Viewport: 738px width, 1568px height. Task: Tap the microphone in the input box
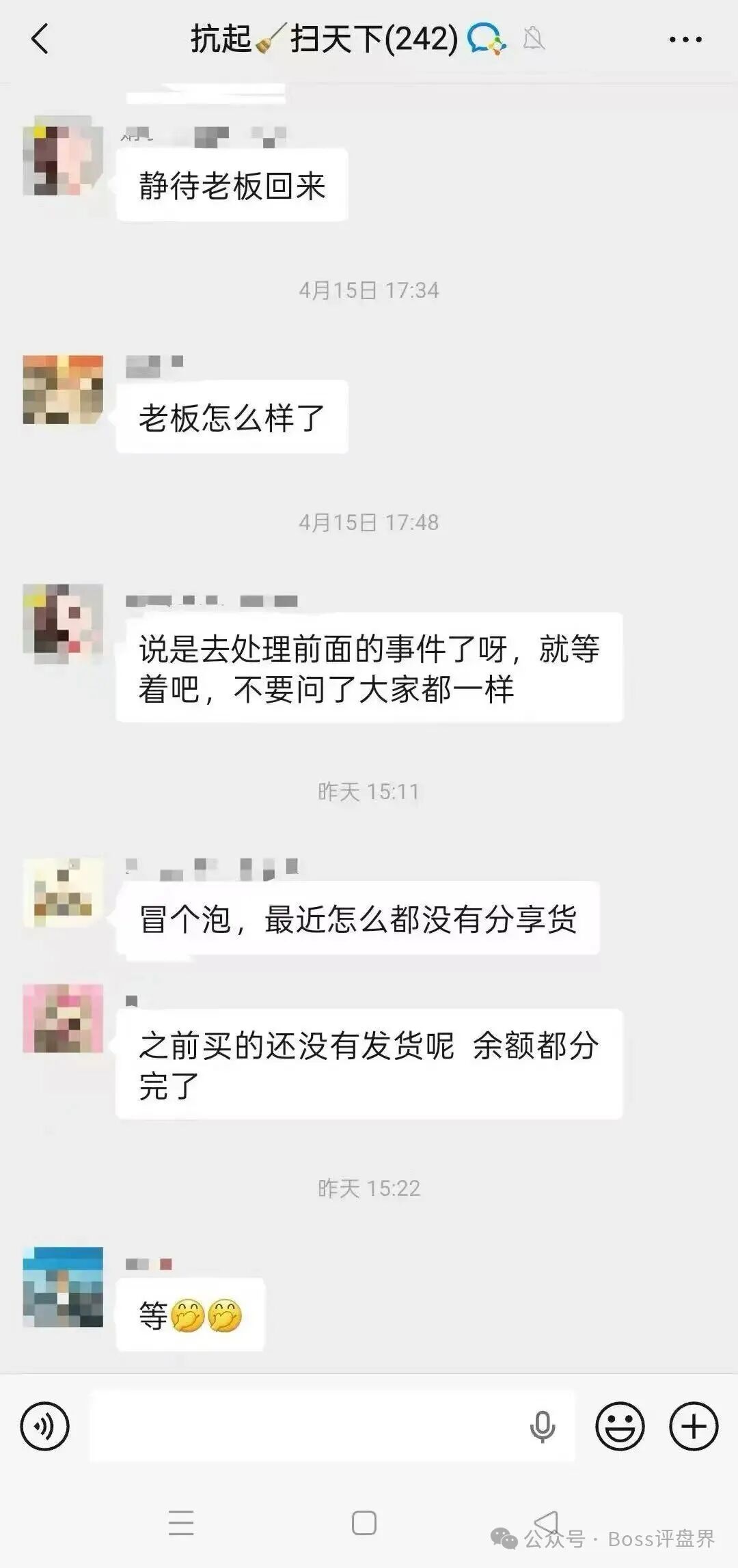tap(543, 1426)
